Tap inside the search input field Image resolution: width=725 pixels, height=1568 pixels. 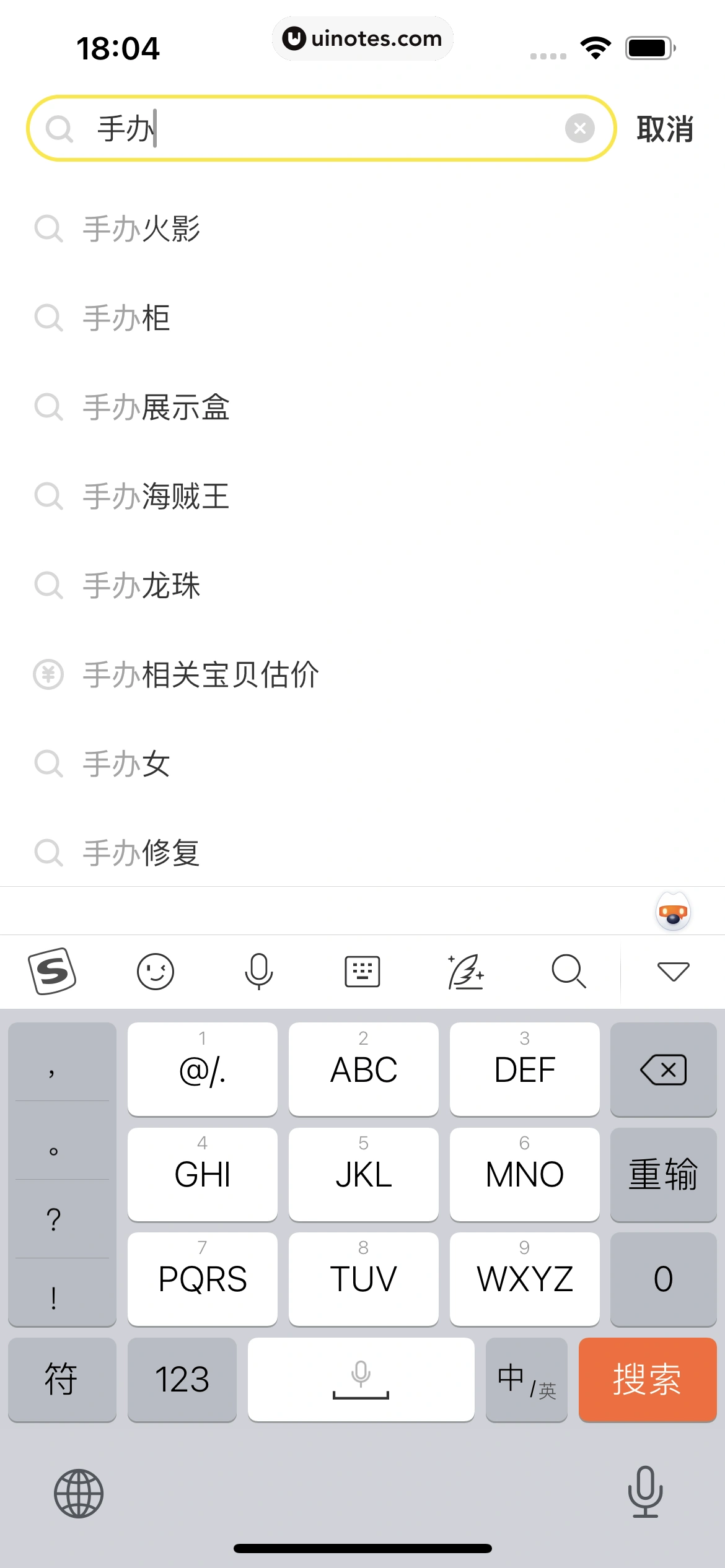[310, 128]
